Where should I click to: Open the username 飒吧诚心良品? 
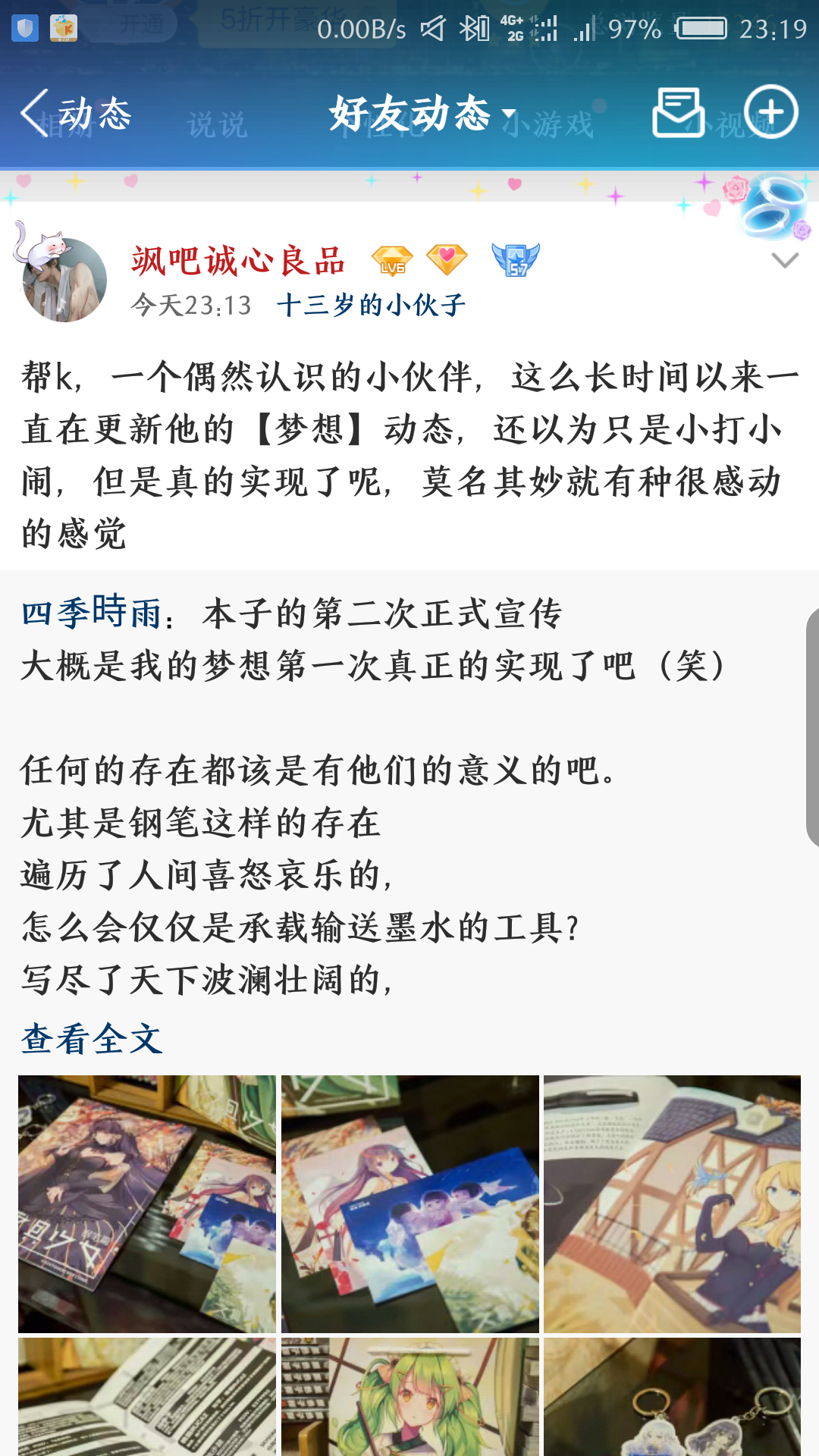pyautogui.click(x=238, y=261)
